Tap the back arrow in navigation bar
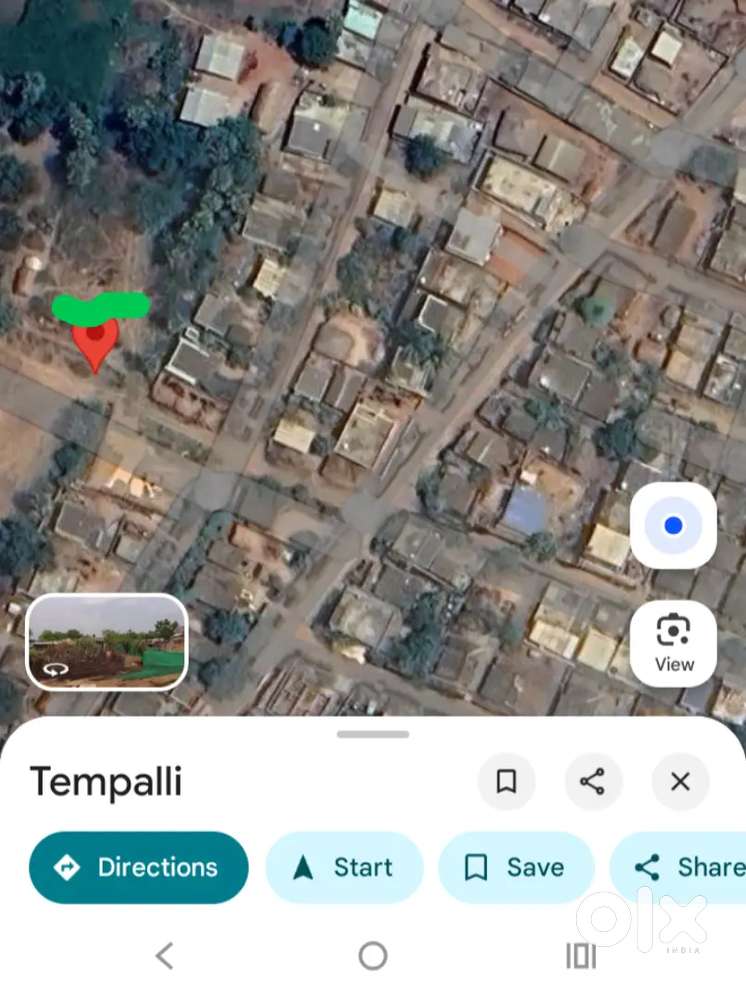Viewport: 746px width, 1000px height. tap(164, 956)
